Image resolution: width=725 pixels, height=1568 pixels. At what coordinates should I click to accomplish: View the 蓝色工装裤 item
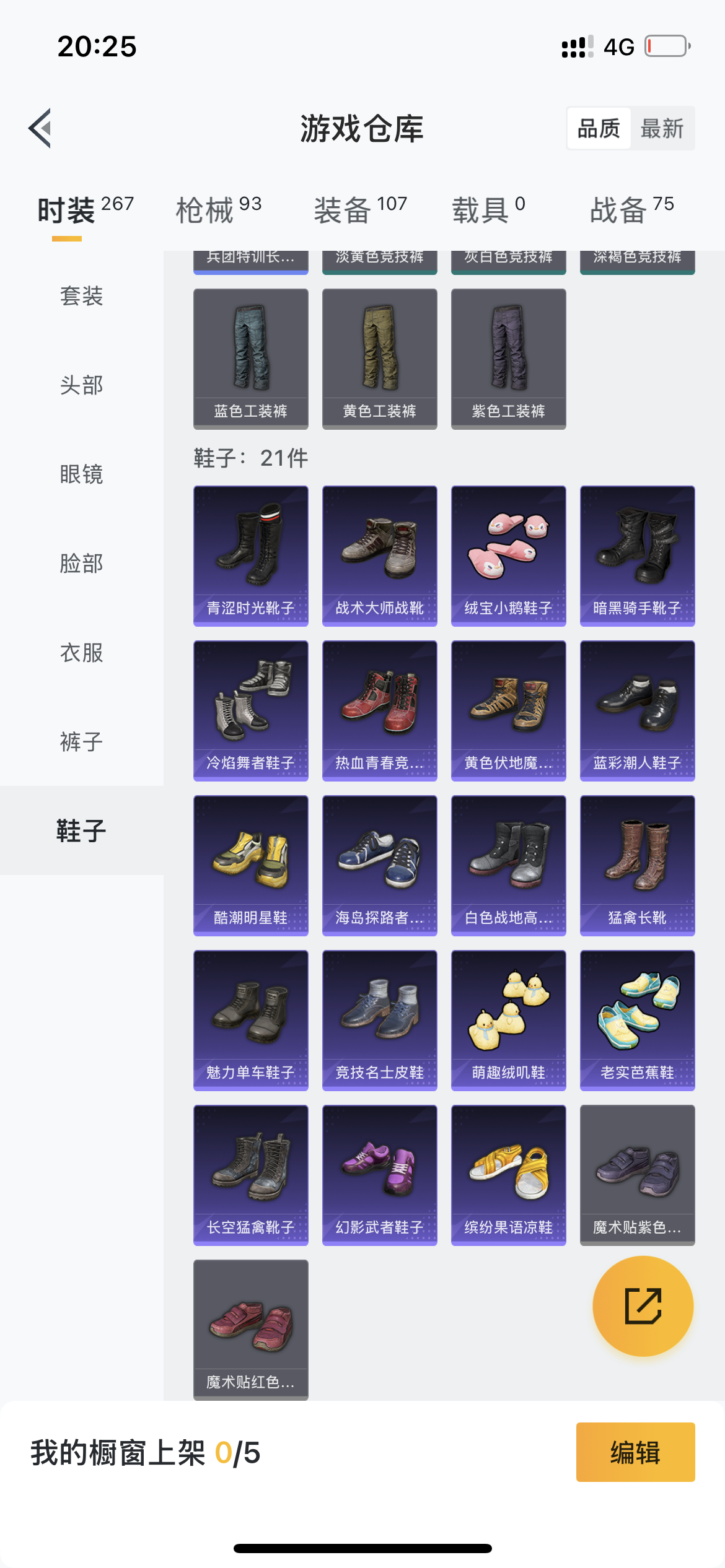251,359
